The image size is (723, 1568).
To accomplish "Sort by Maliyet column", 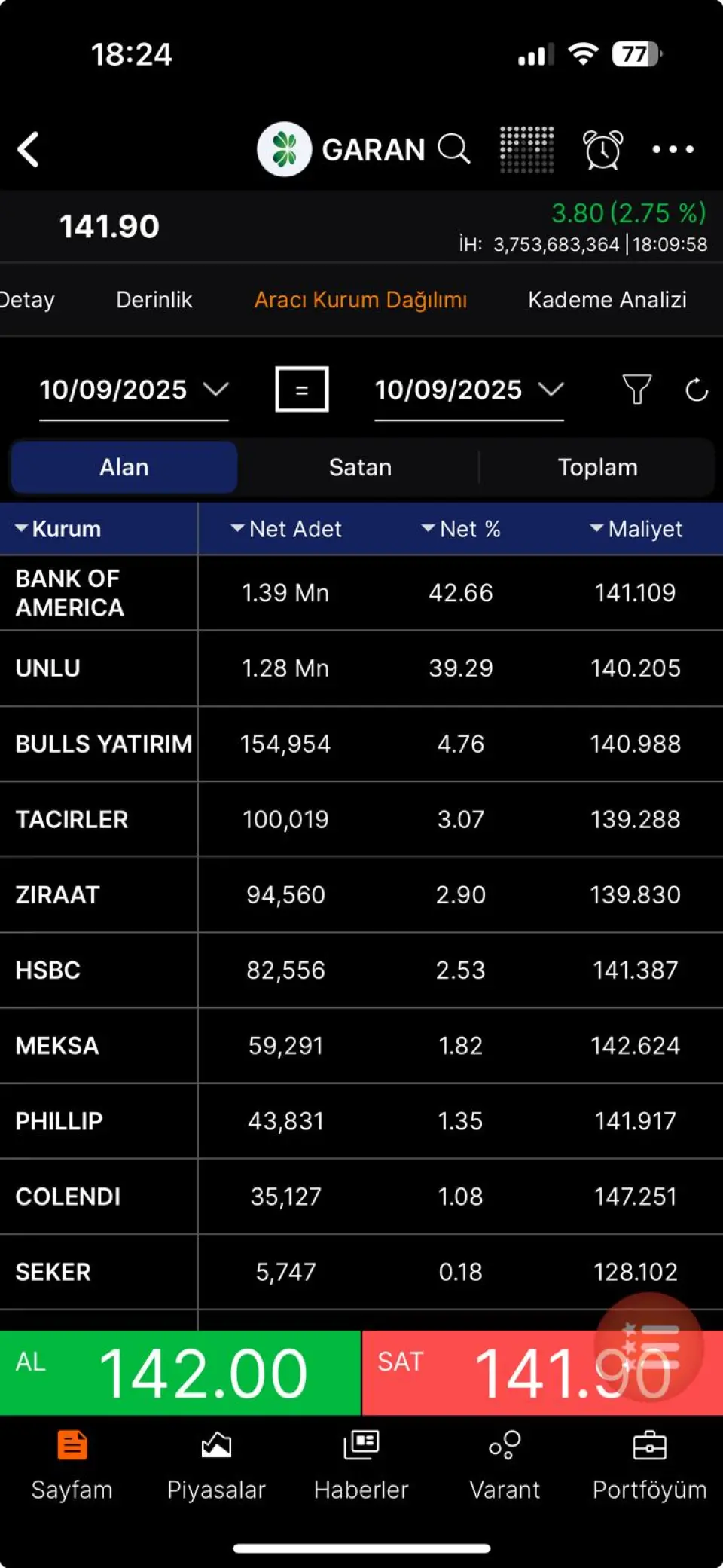I will pos(636,529).
